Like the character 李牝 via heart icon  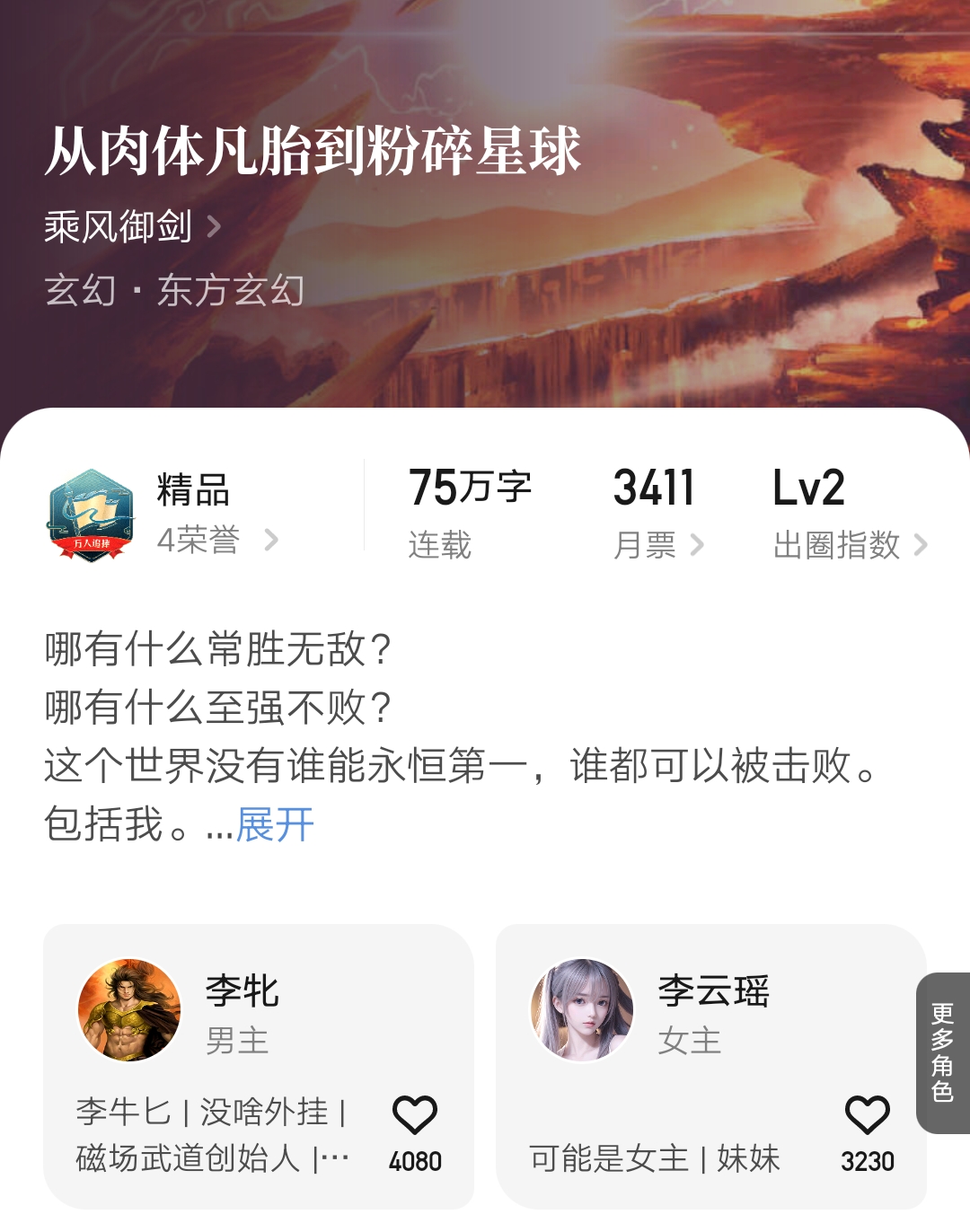tap(417, 1113)
